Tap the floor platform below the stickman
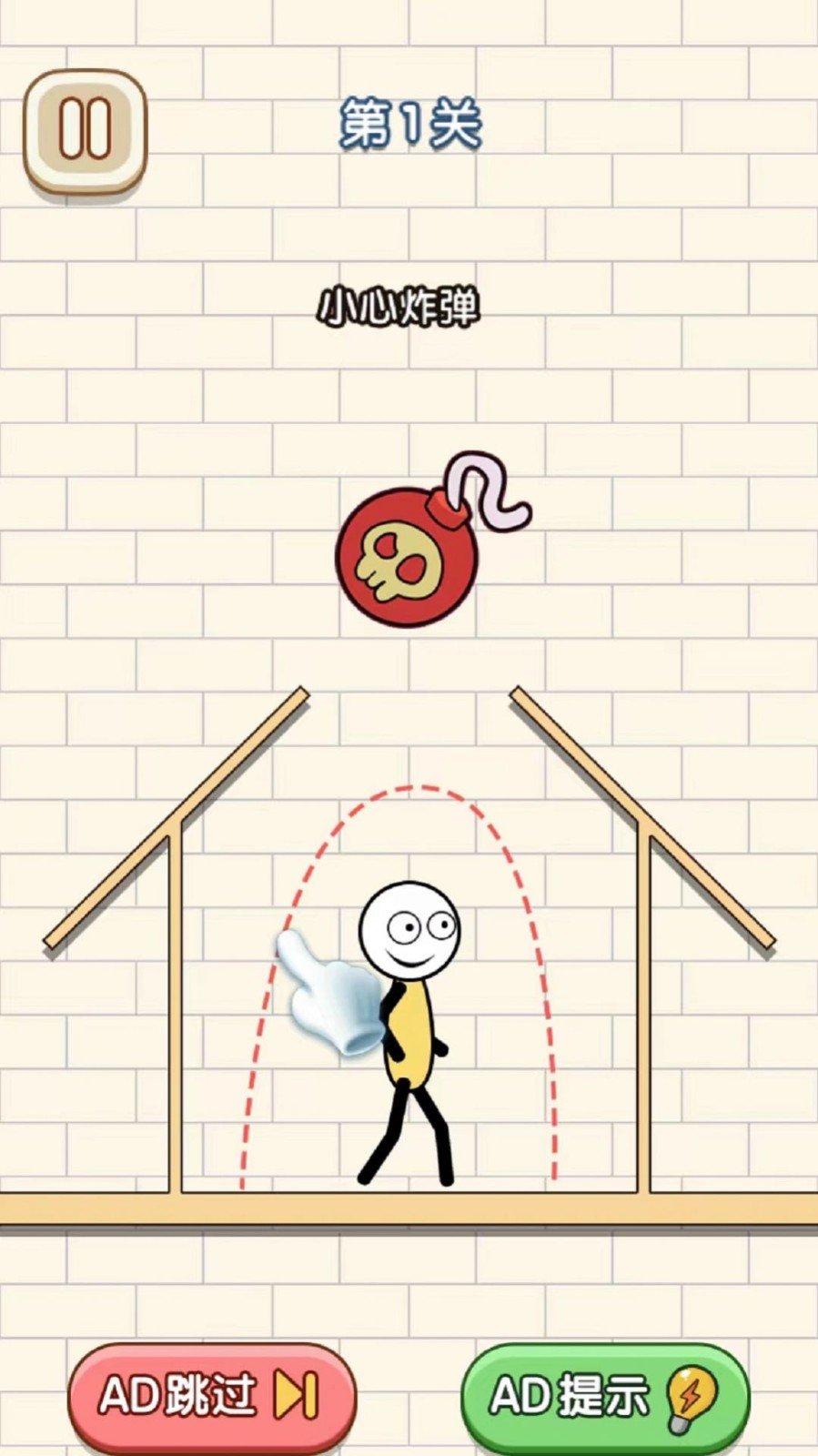Viewport: 818px width, 1456px height. 409,1210
